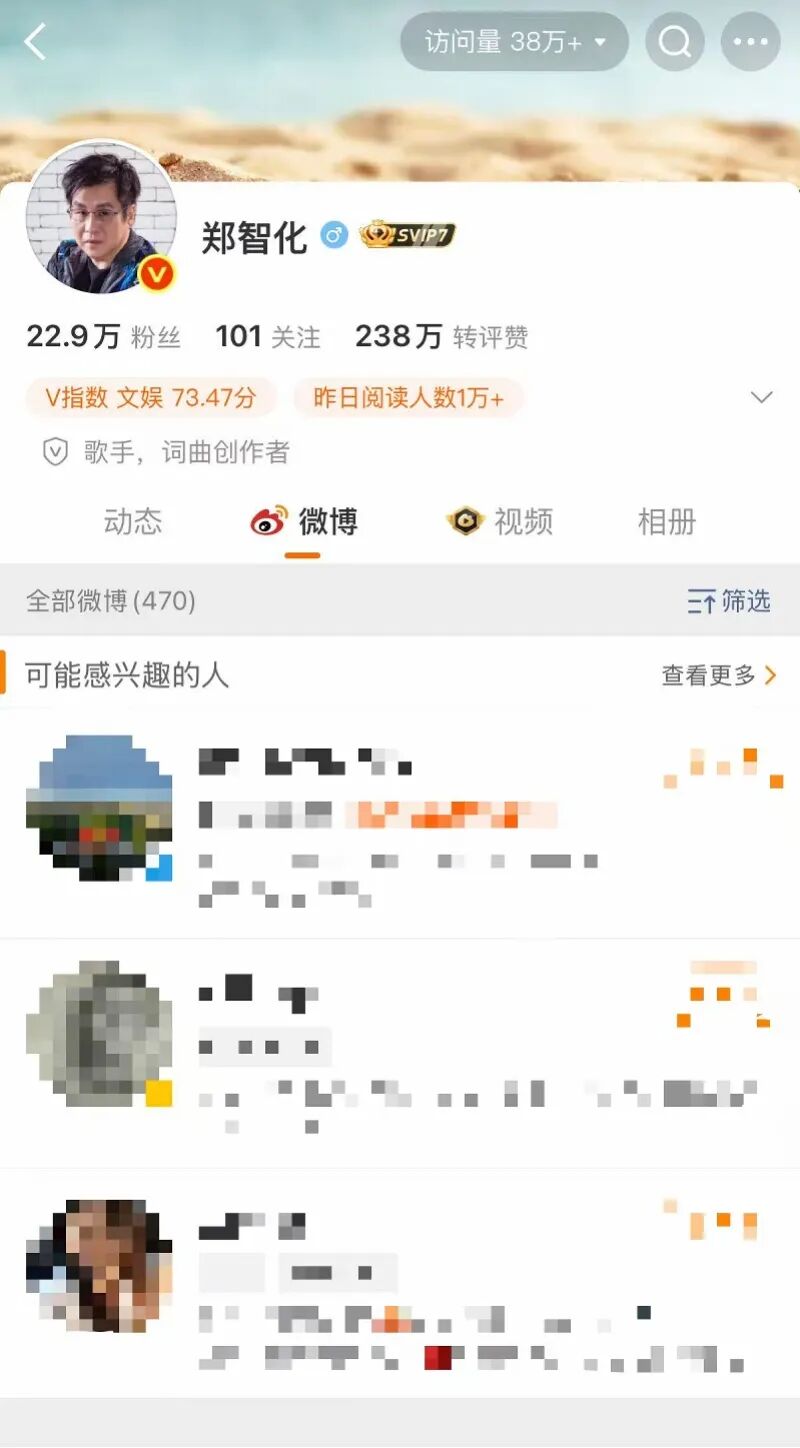This screenshot has width=800, height=1448.
Task: Open the 22.9万 粉丝 followers link
Action: (101, 337)
